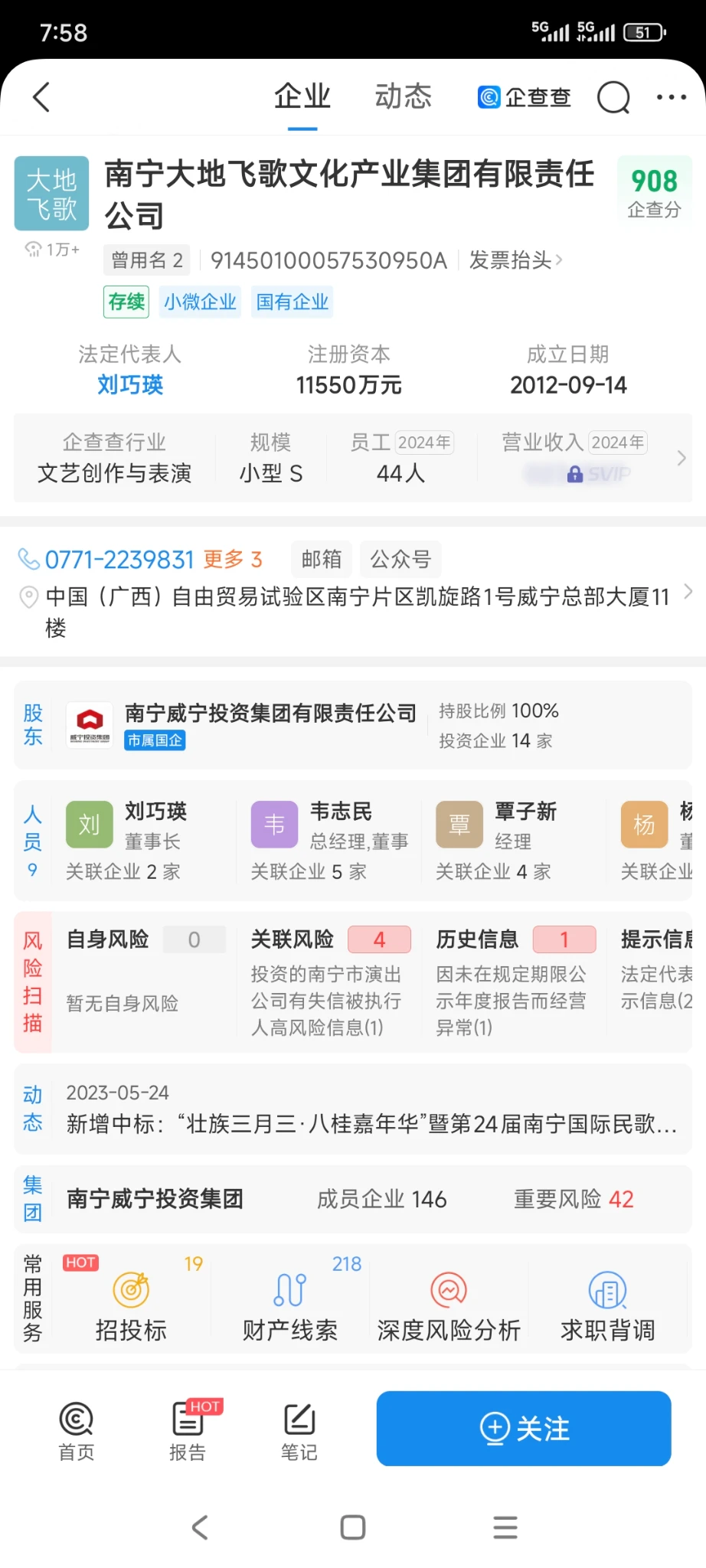Open legal representative 刘巧瑛 profile
Screen dimensions: 706x1568
(x=130, y=384)
